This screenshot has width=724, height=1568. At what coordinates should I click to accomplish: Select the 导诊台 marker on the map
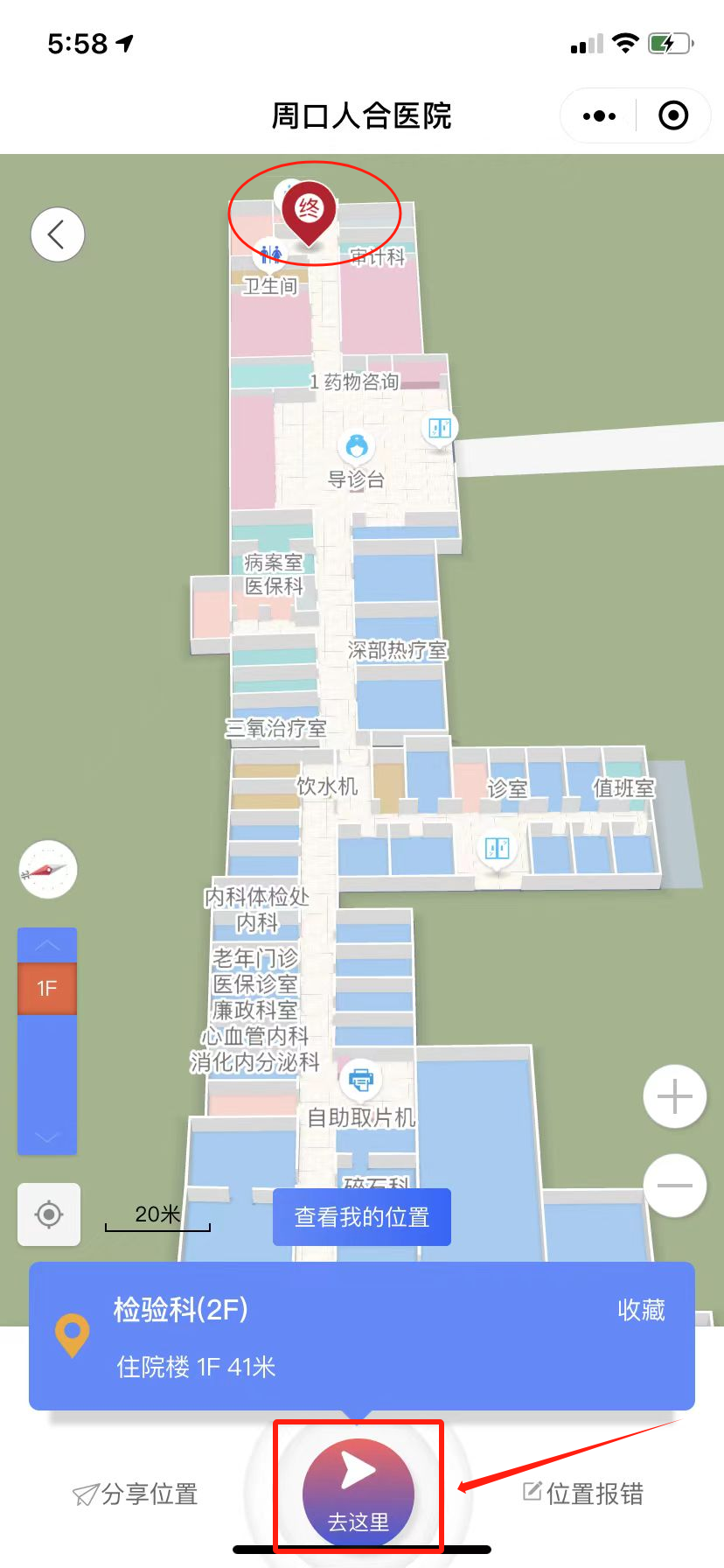click(x=356, y=449)
